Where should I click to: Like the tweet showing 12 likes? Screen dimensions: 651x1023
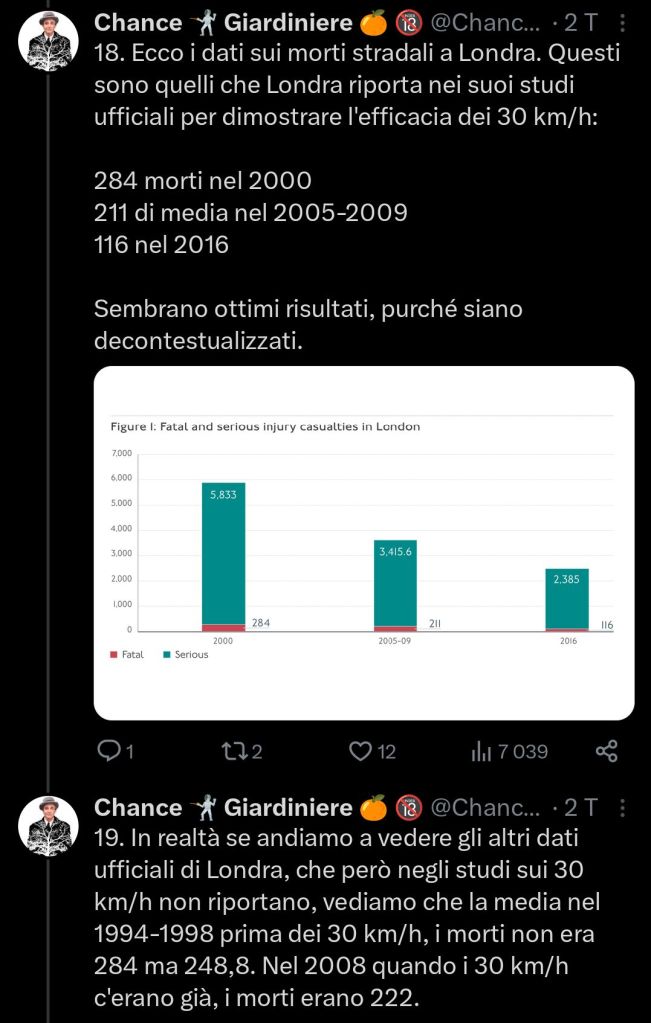point(360,750)
